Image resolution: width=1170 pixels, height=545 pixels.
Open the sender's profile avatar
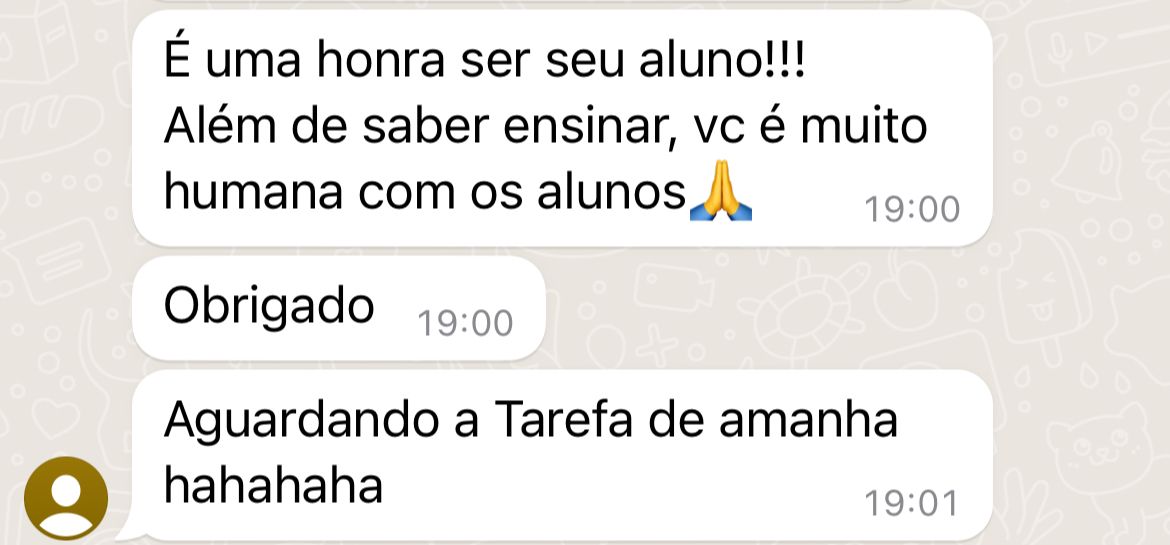66,498
